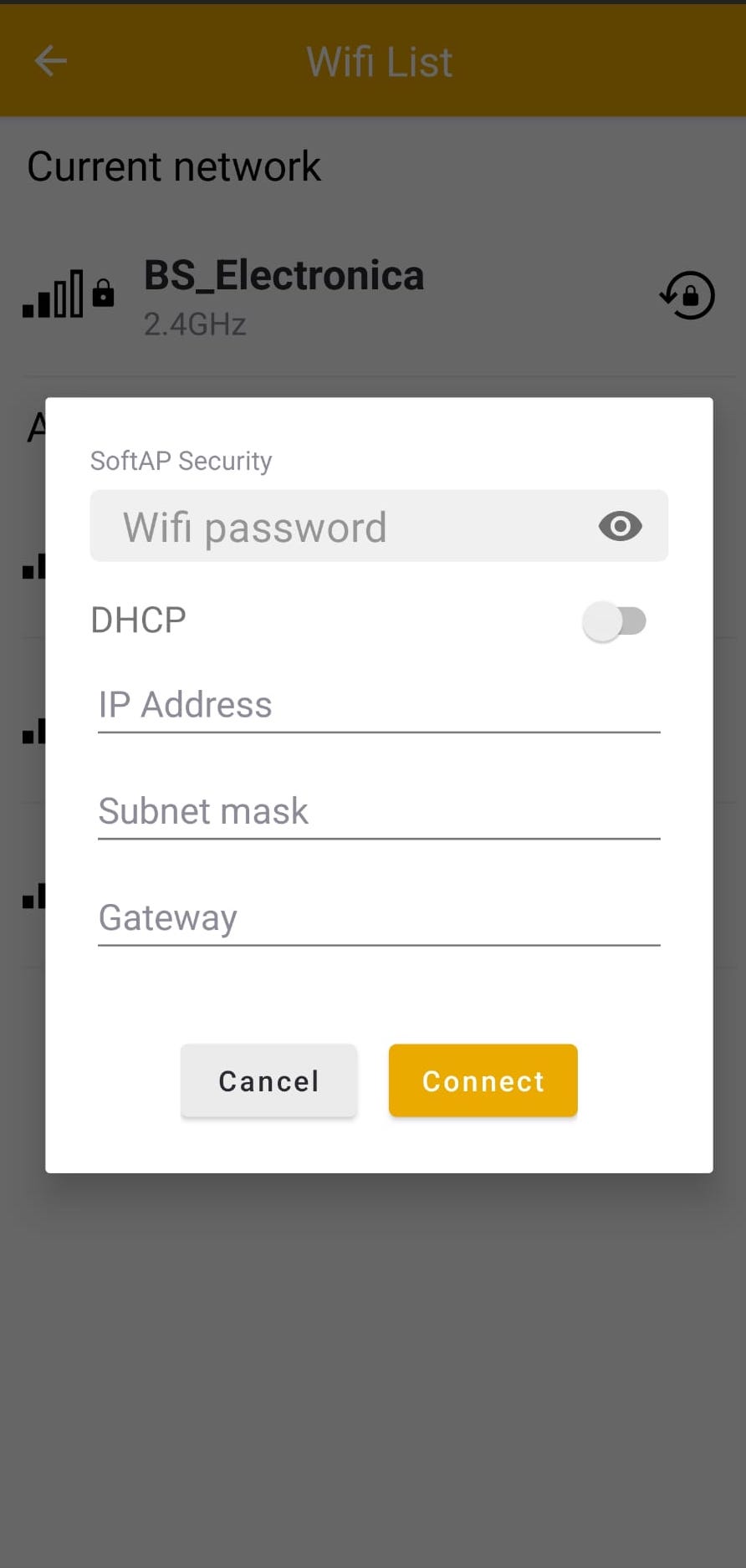The height and width of the screenshot is (1568, 746).
Task: Show the Wifi password with the eye icon
Action: coord(620,526)
